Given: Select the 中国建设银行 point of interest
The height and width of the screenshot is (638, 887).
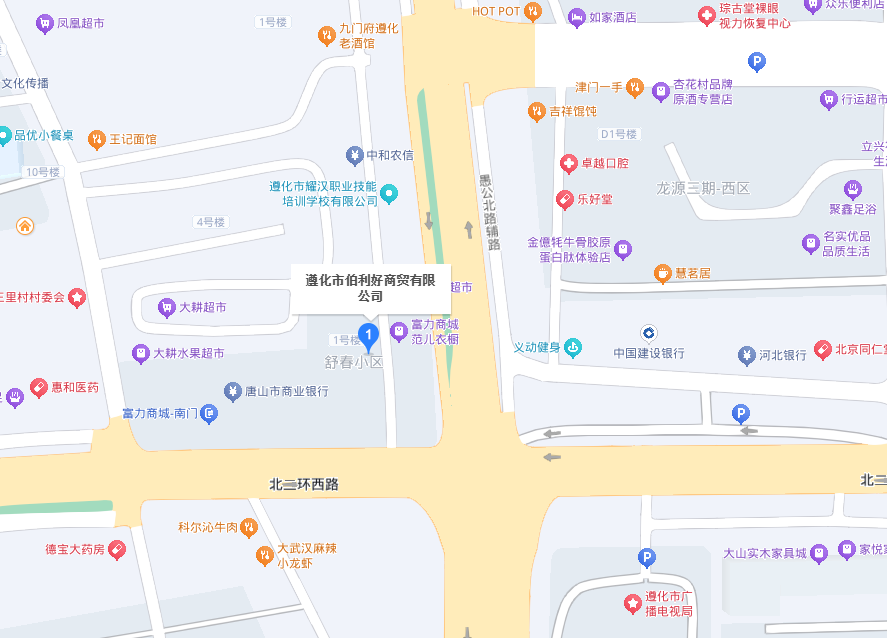Looking at the screenshot, I should [648, 333].
